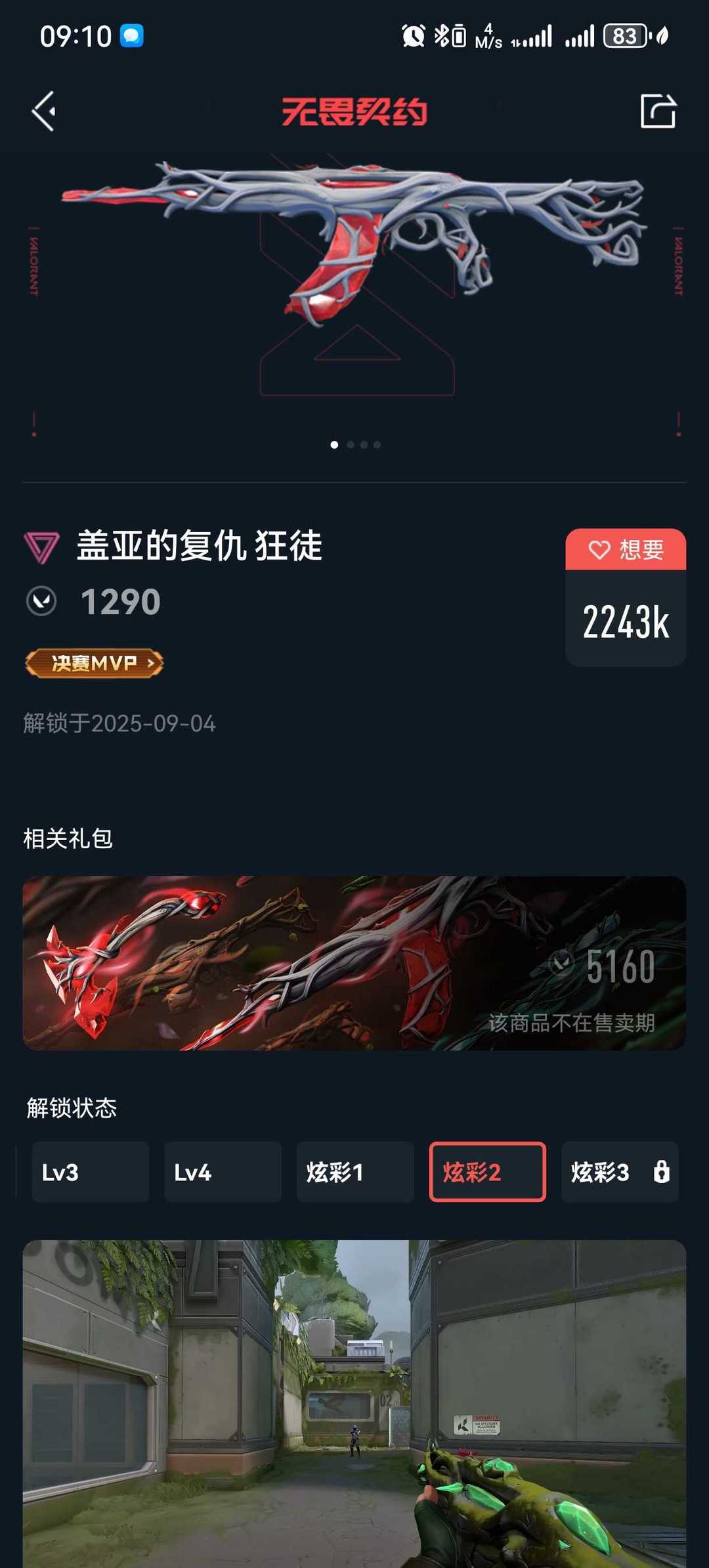The image size is (709, 1568).
Task: Click the lock icon on 炫彩3
Action: (x=661, y=1172)
